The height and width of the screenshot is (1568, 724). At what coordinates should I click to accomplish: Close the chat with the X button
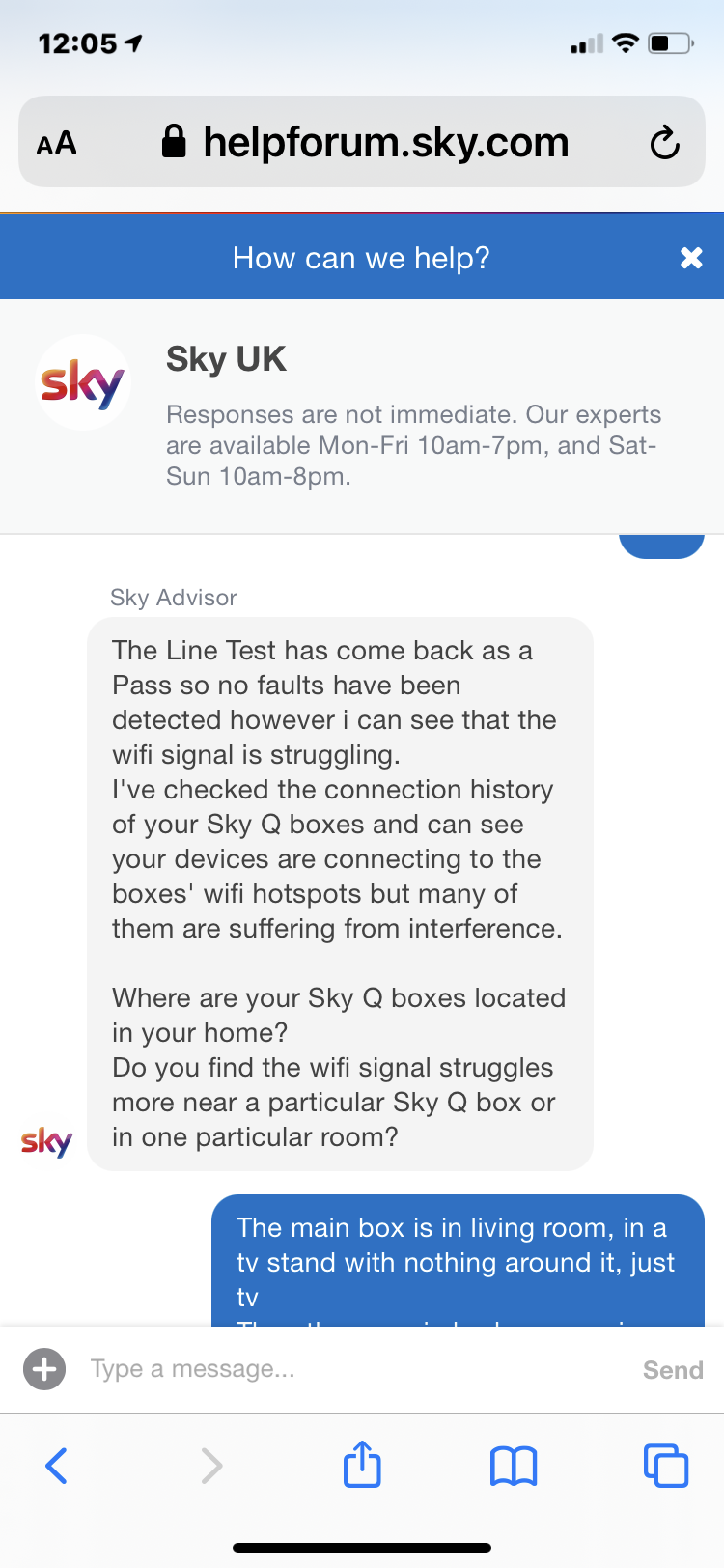691,257
